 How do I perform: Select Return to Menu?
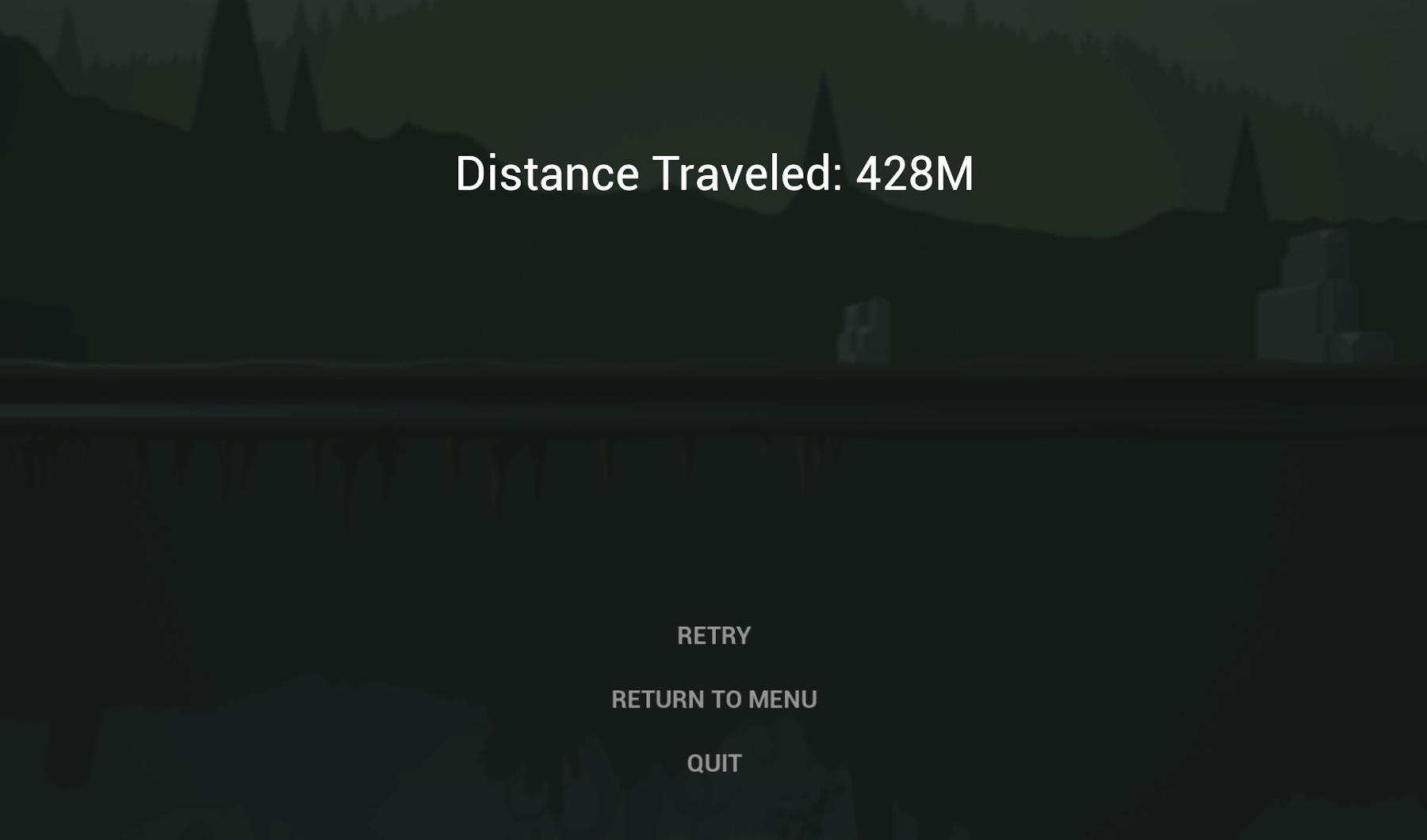click(x=713, y=699)
